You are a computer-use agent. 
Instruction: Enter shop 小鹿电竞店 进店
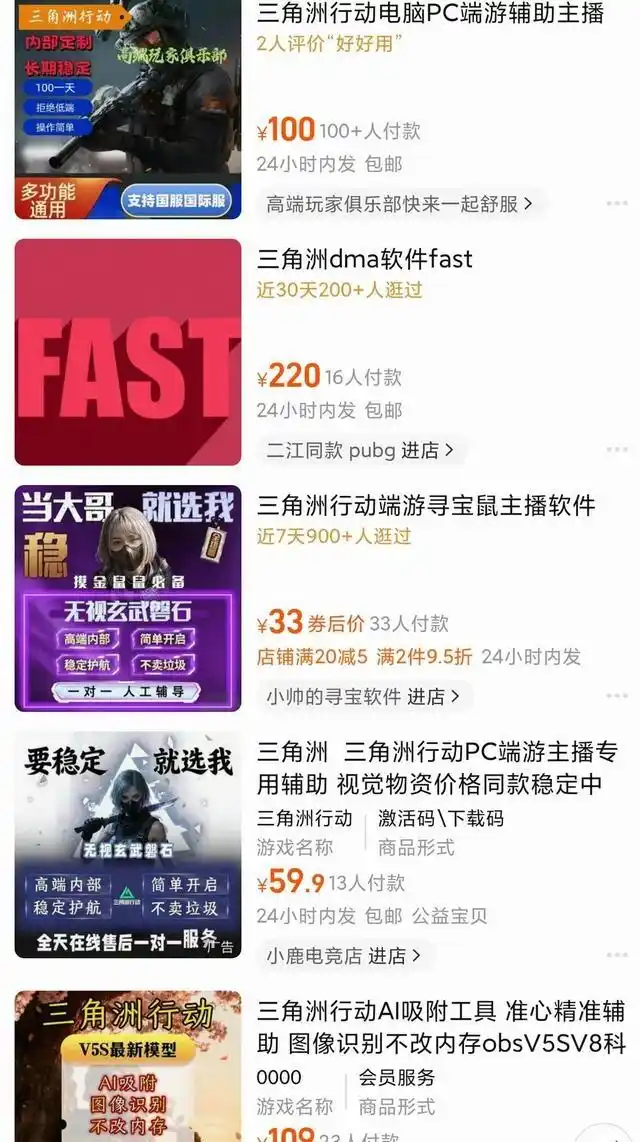click(x=343, y=956)
